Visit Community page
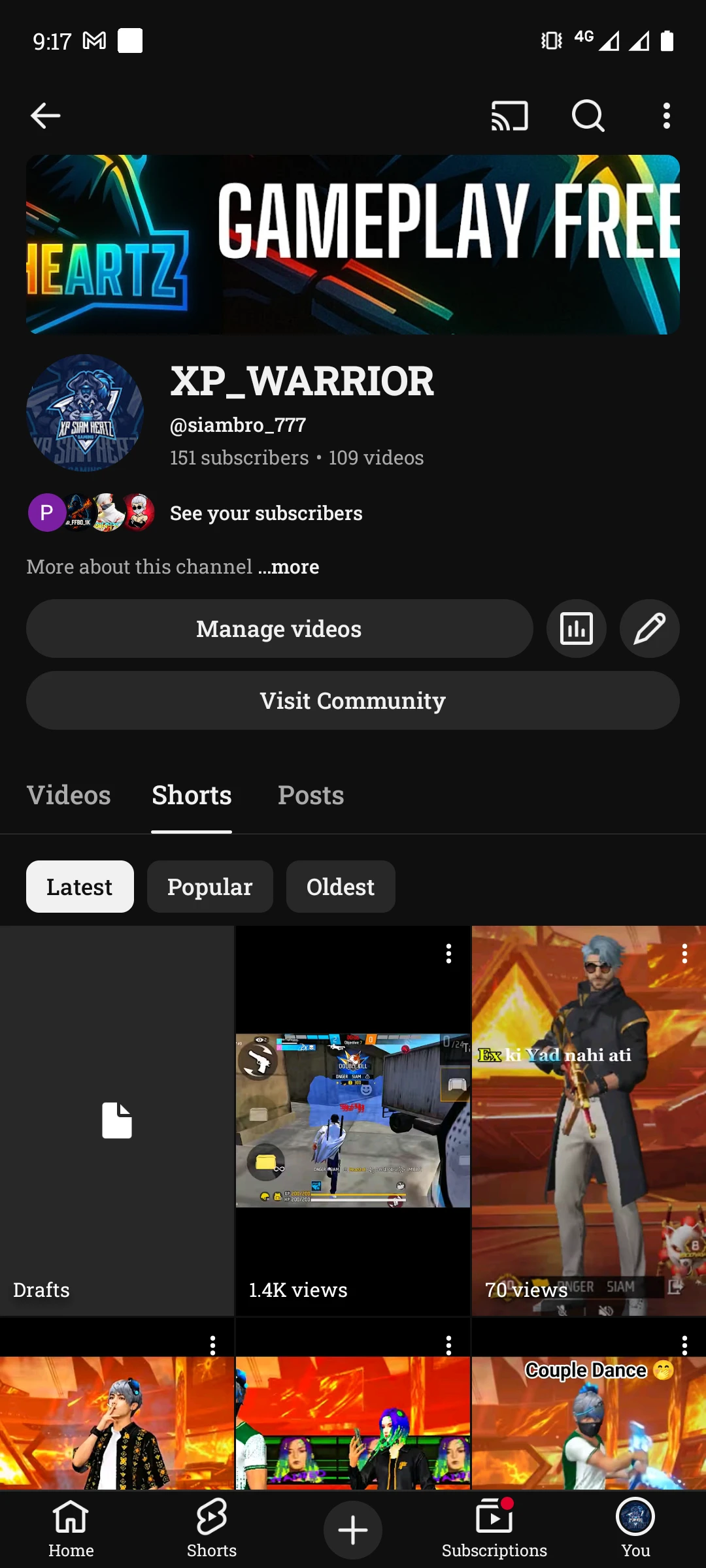 point(353,700)
